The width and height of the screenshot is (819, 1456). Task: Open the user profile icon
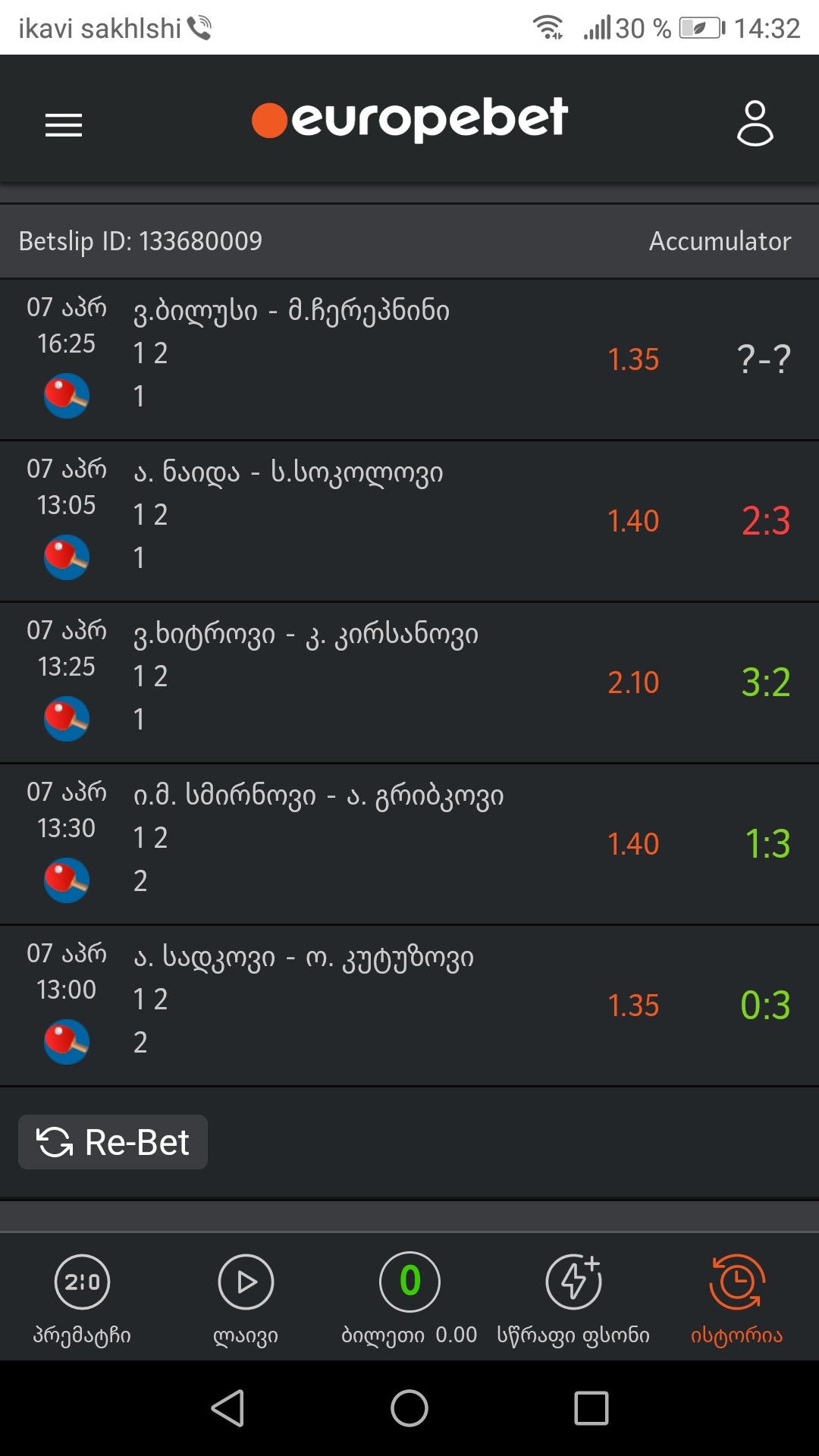(755, 123)
